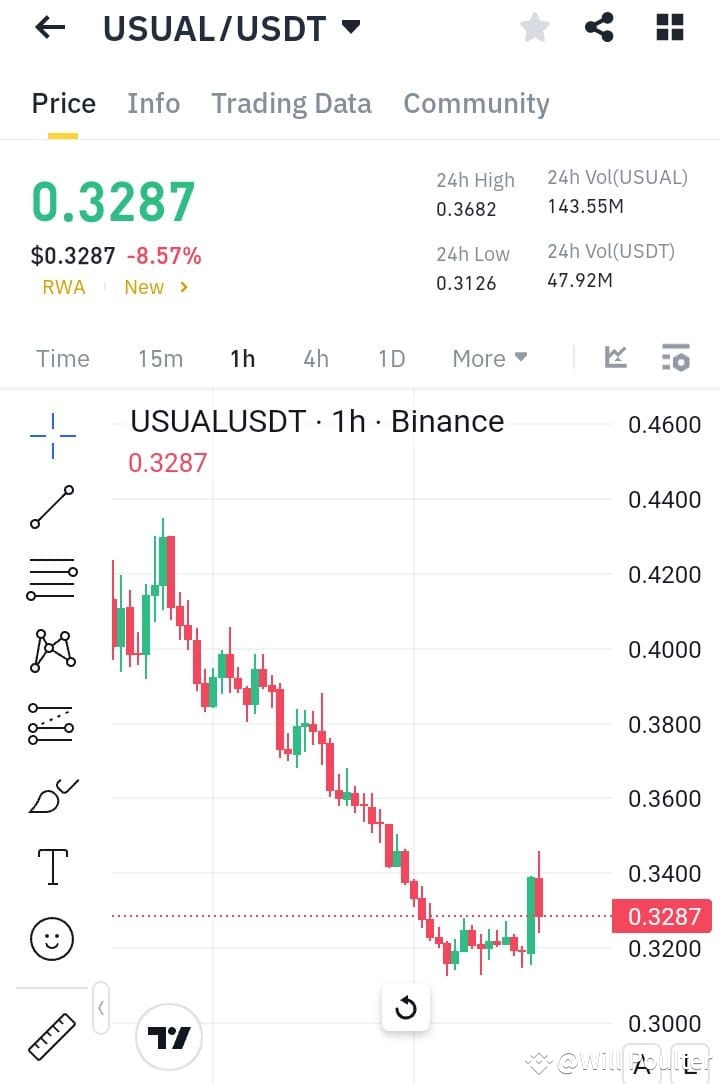Screen dimensions: 720x1084
Task: Open the horizontal lines drawing tool
Action: (x=52, y=578)
